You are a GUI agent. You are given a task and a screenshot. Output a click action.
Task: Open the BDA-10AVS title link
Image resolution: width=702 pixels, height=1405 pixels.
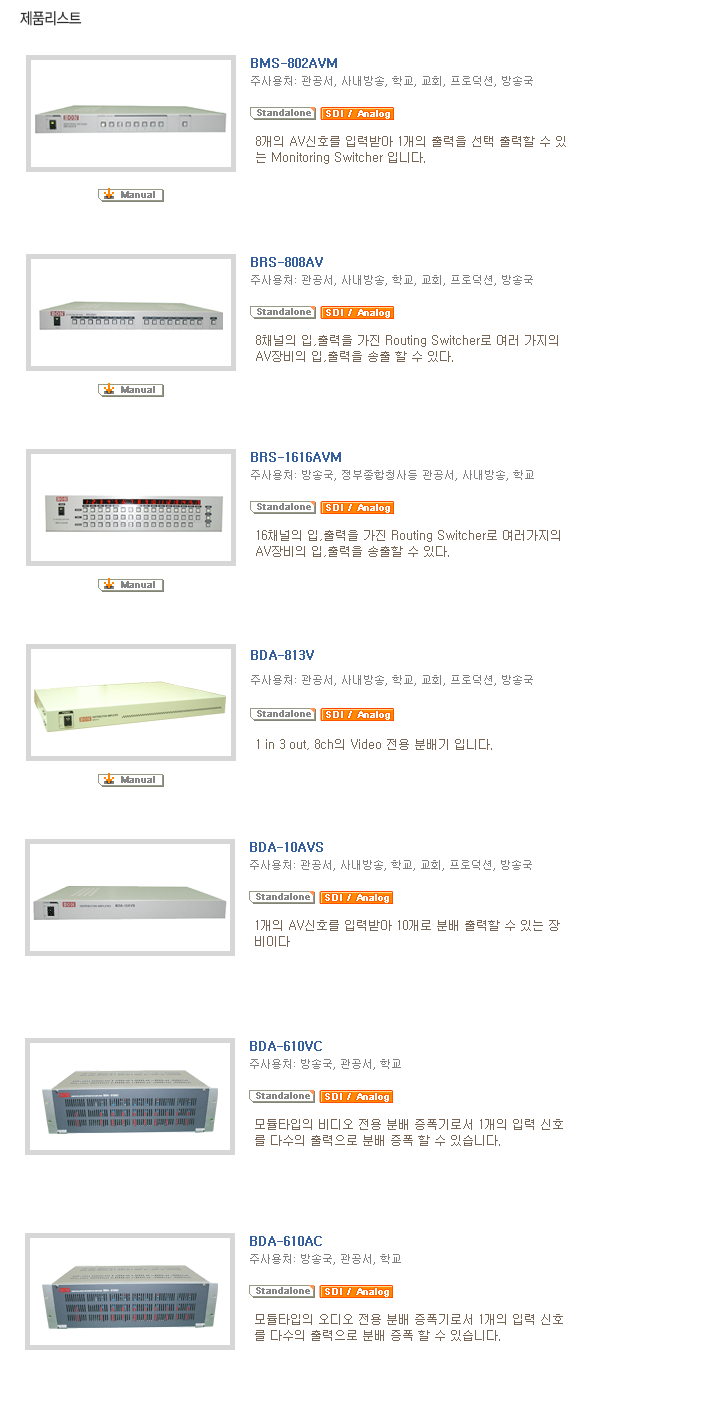(x=287, y=848)
